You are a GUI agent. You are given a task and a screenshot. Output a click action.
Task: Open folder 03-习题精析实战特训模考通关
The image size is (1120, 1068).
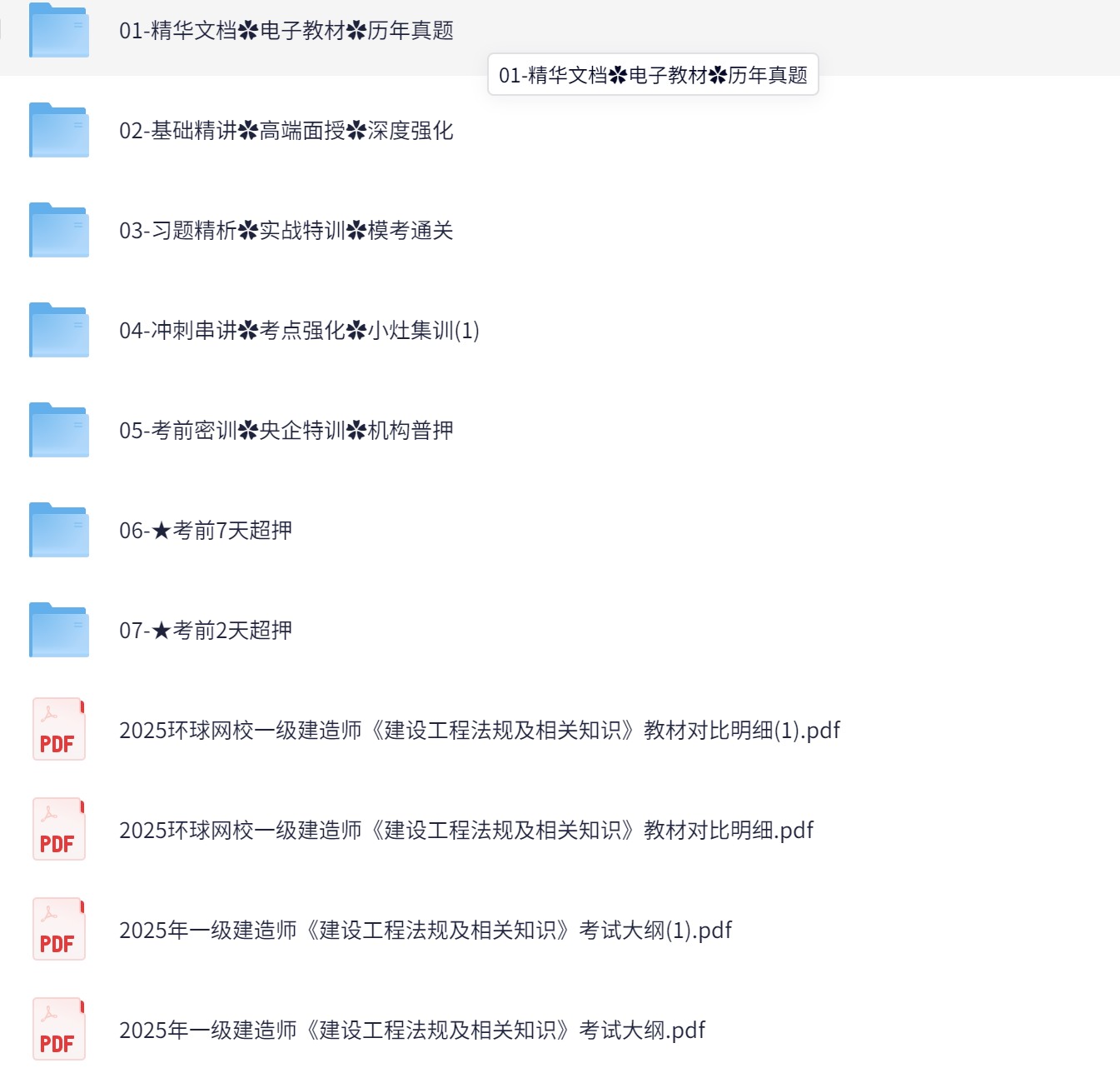pyautogui.click(x=286, y=231)
